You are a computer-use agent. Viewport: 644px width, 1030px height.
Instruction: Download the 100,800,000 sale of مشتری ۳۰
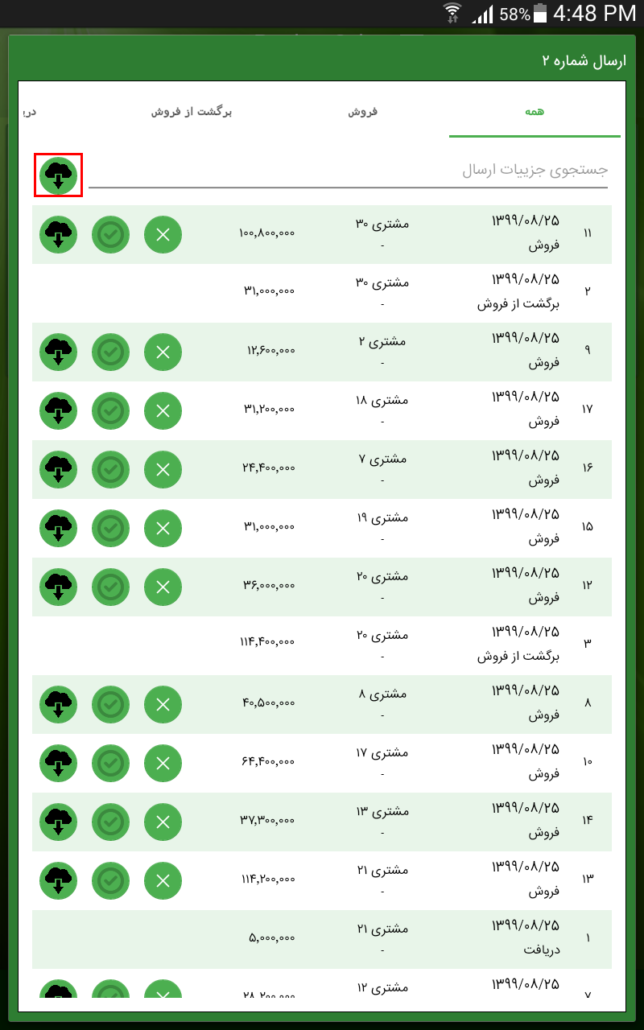(59, 235)
